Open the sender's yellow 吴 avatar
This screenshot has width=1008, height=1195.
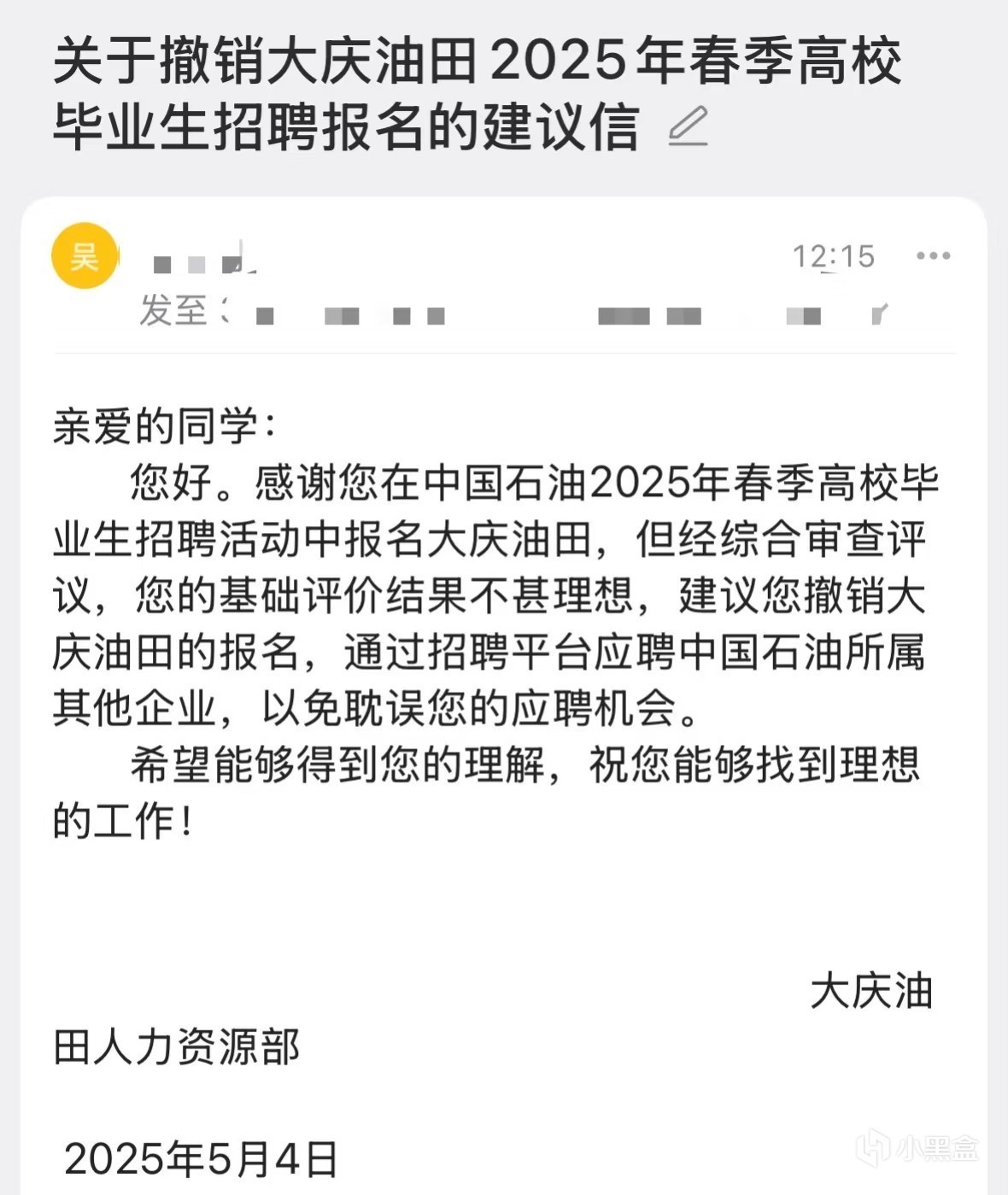[83, 255]
